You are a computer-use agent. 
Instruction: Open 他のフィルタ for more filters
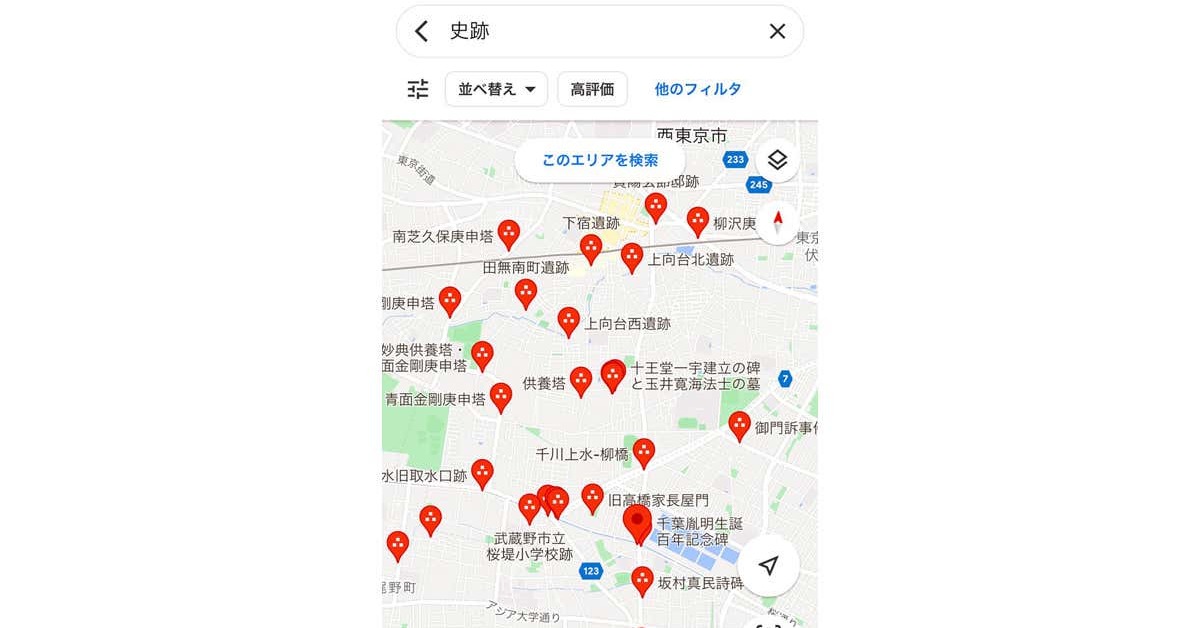pos(698,89)
